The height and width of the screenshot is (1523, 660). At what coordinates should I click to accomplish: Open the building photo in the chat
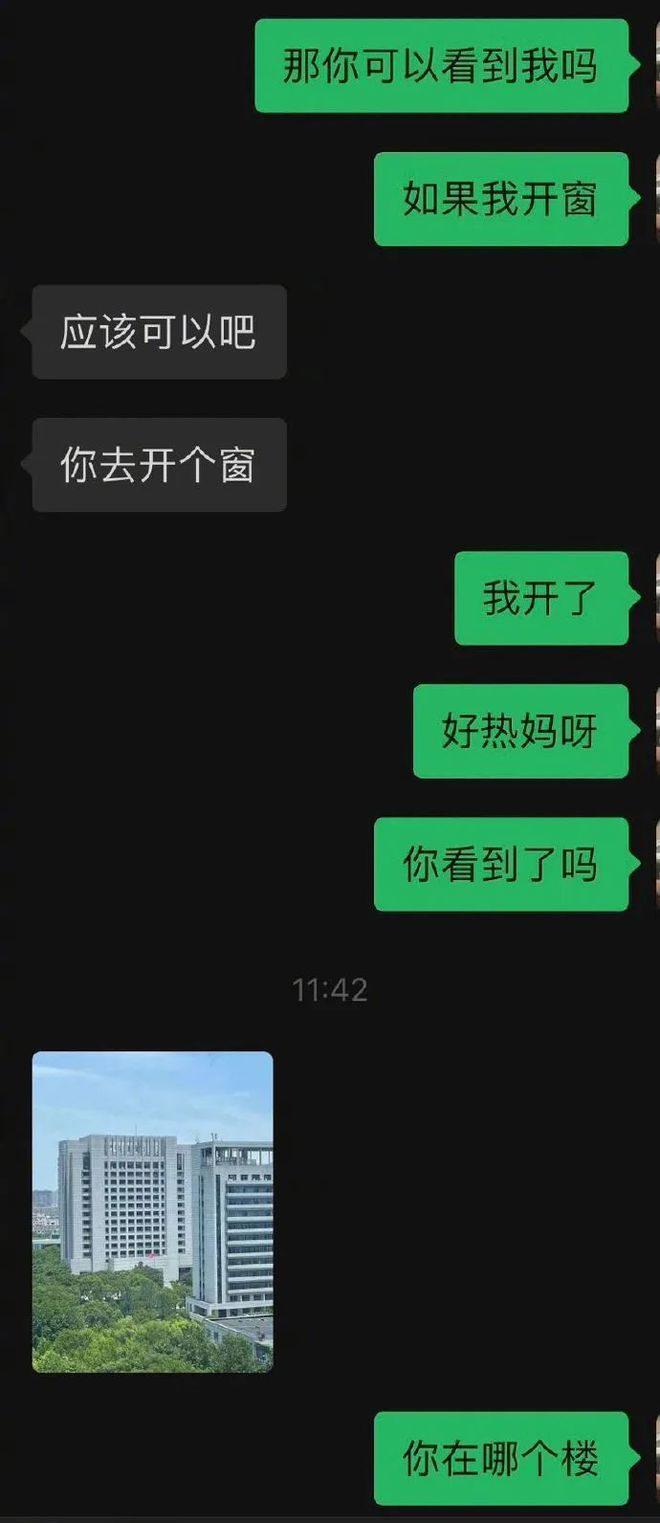[x=152, y=1211]
